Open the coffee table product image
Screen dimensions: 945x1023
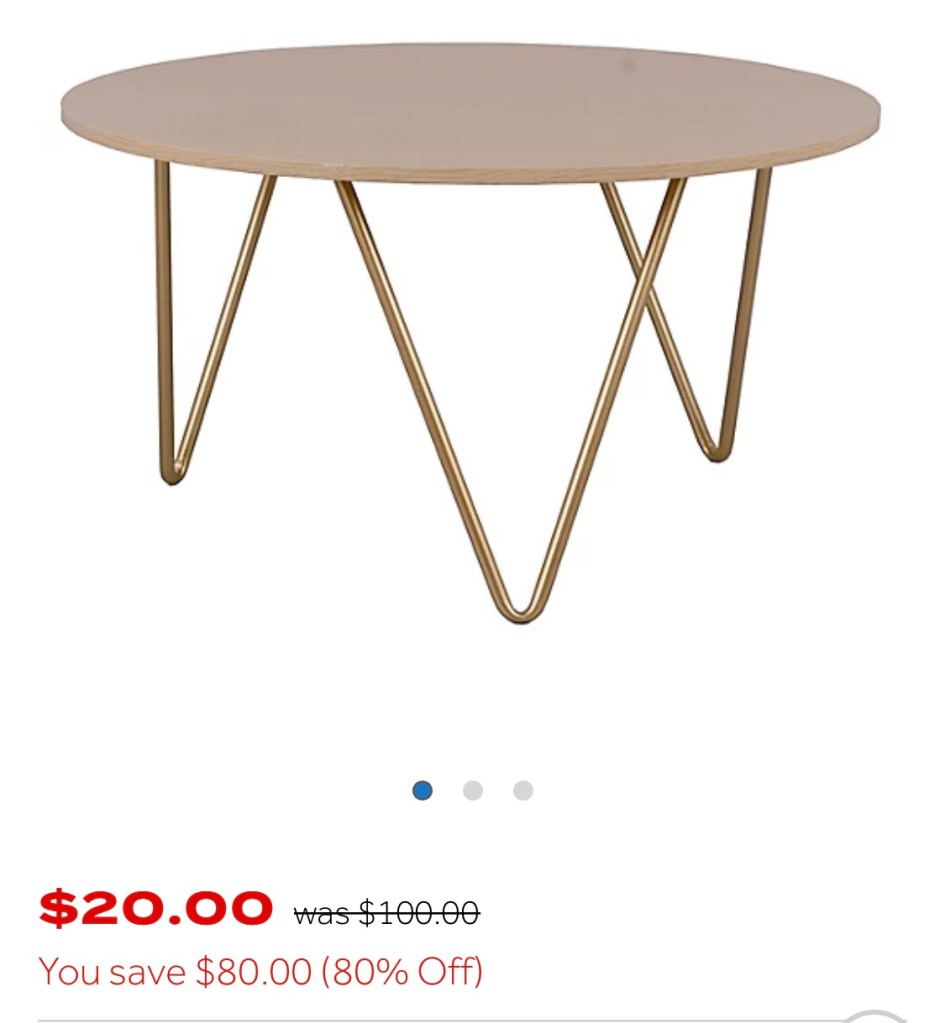coord(470,330)
